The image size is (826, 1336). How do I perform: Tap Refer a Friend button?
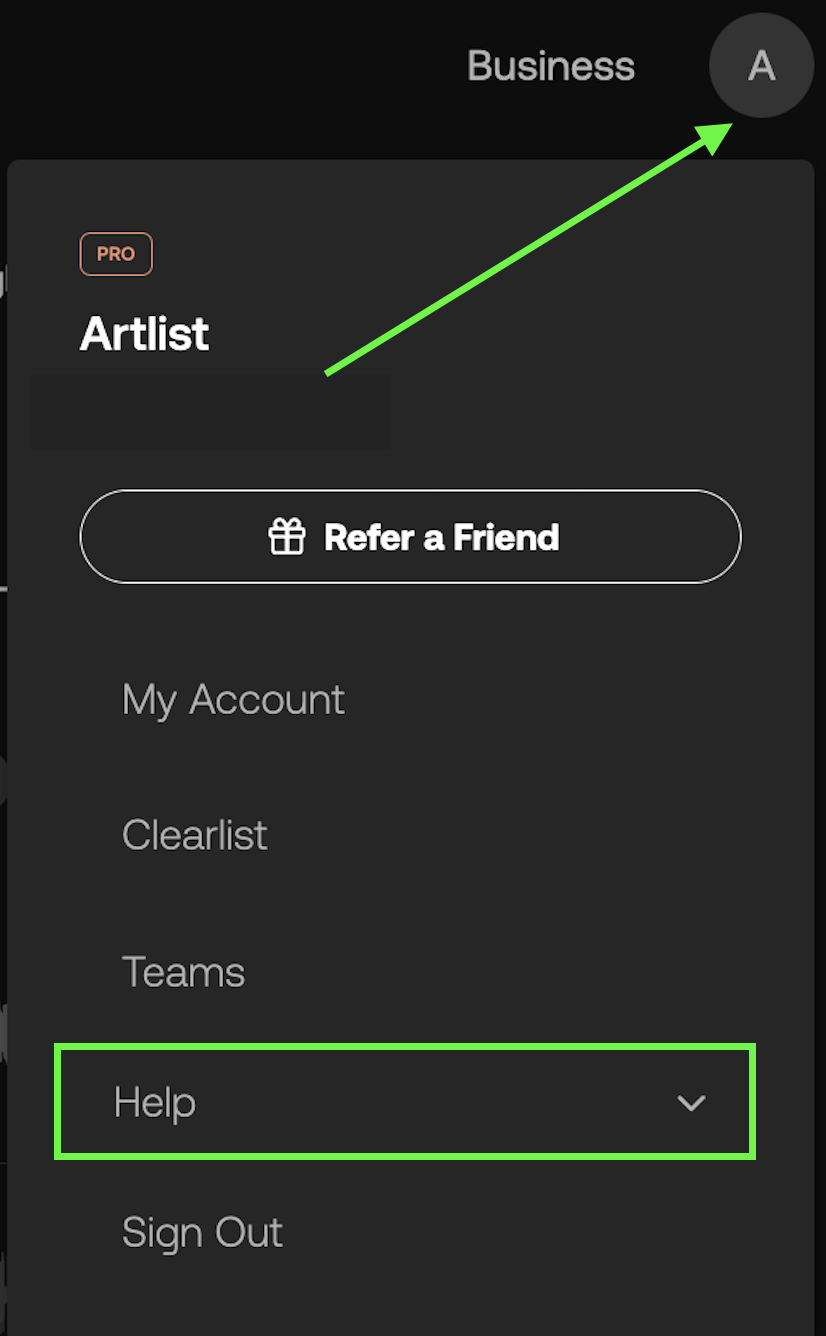[410, 537]
